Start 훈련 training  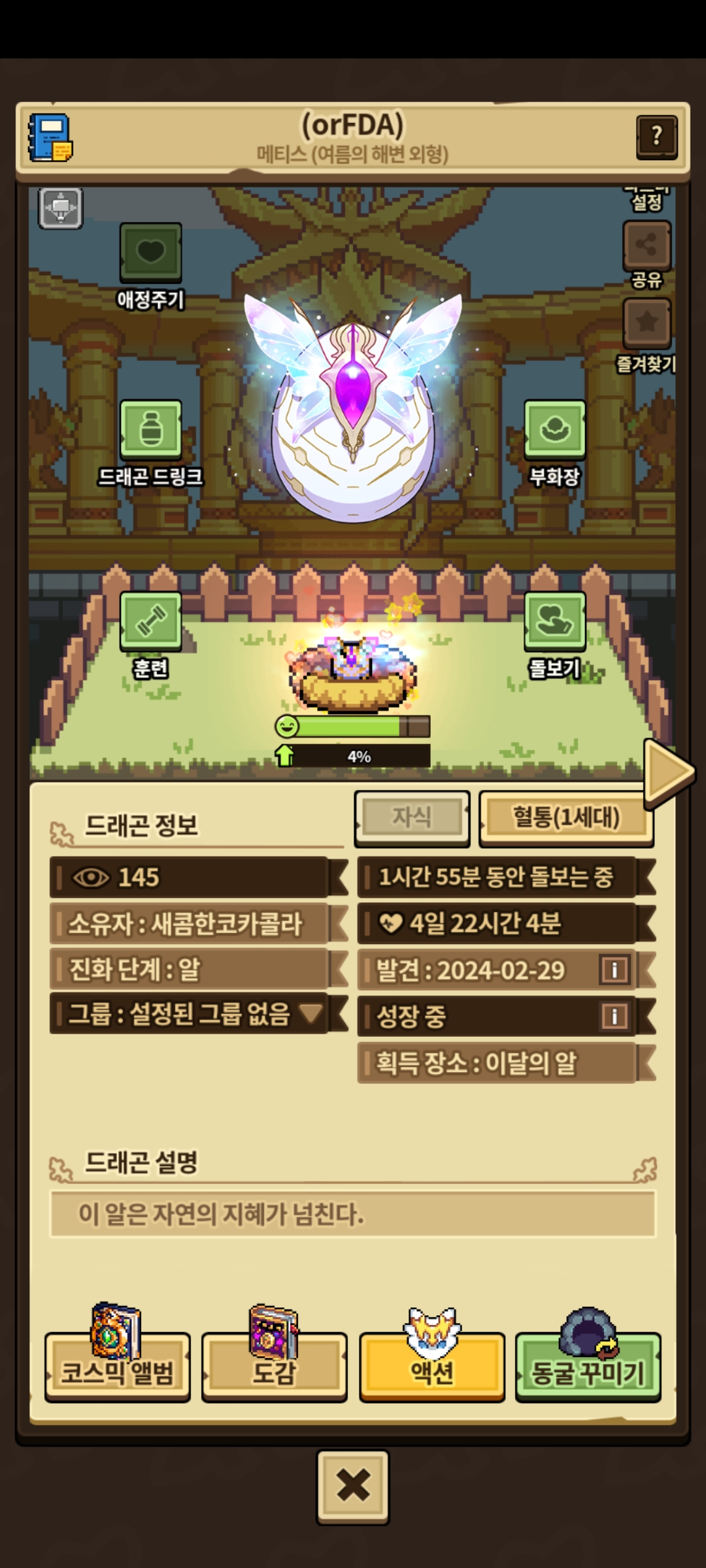point(150,621)
